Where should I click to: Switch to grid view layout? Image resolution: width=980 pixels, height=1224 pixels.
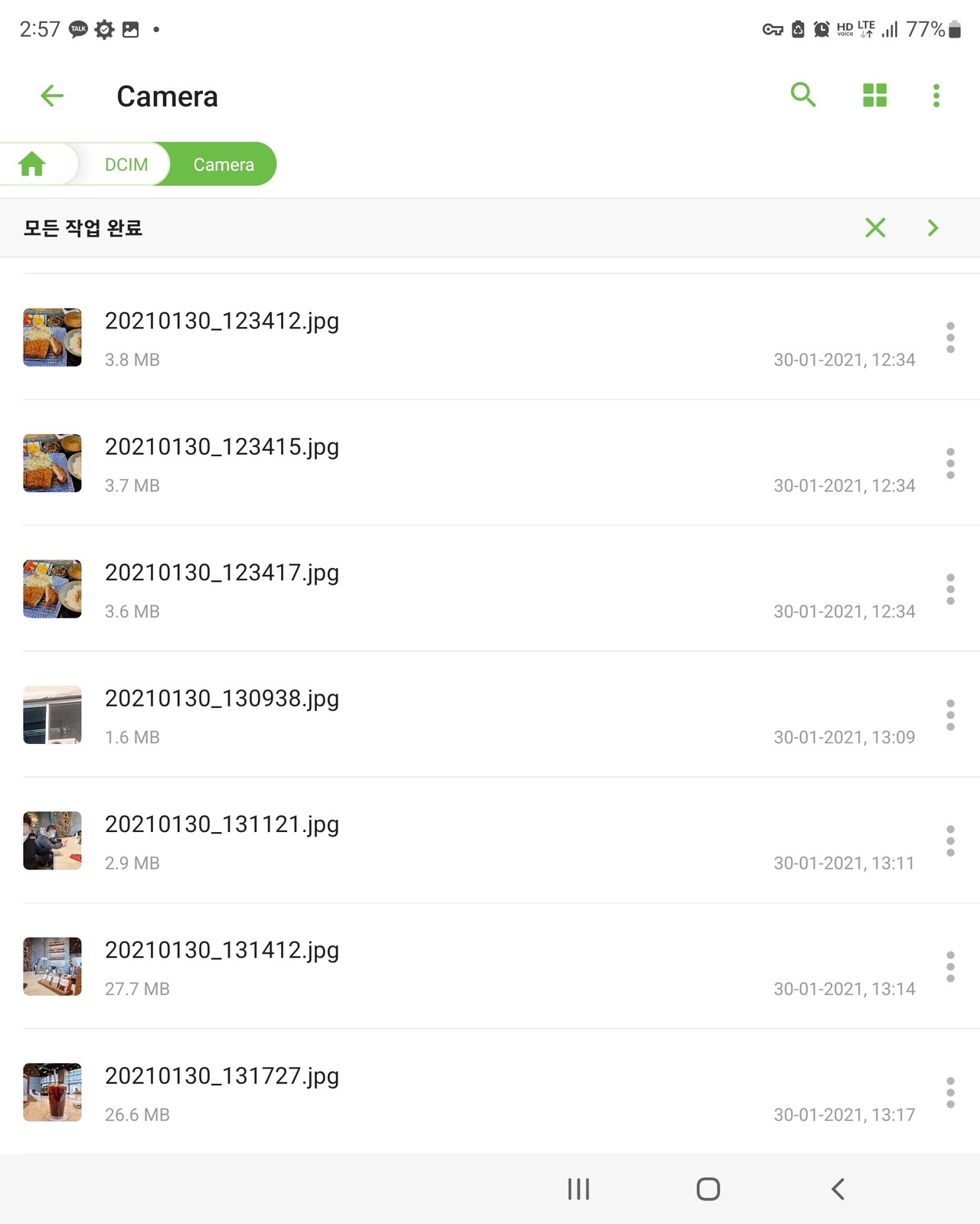tap(874, 95)
